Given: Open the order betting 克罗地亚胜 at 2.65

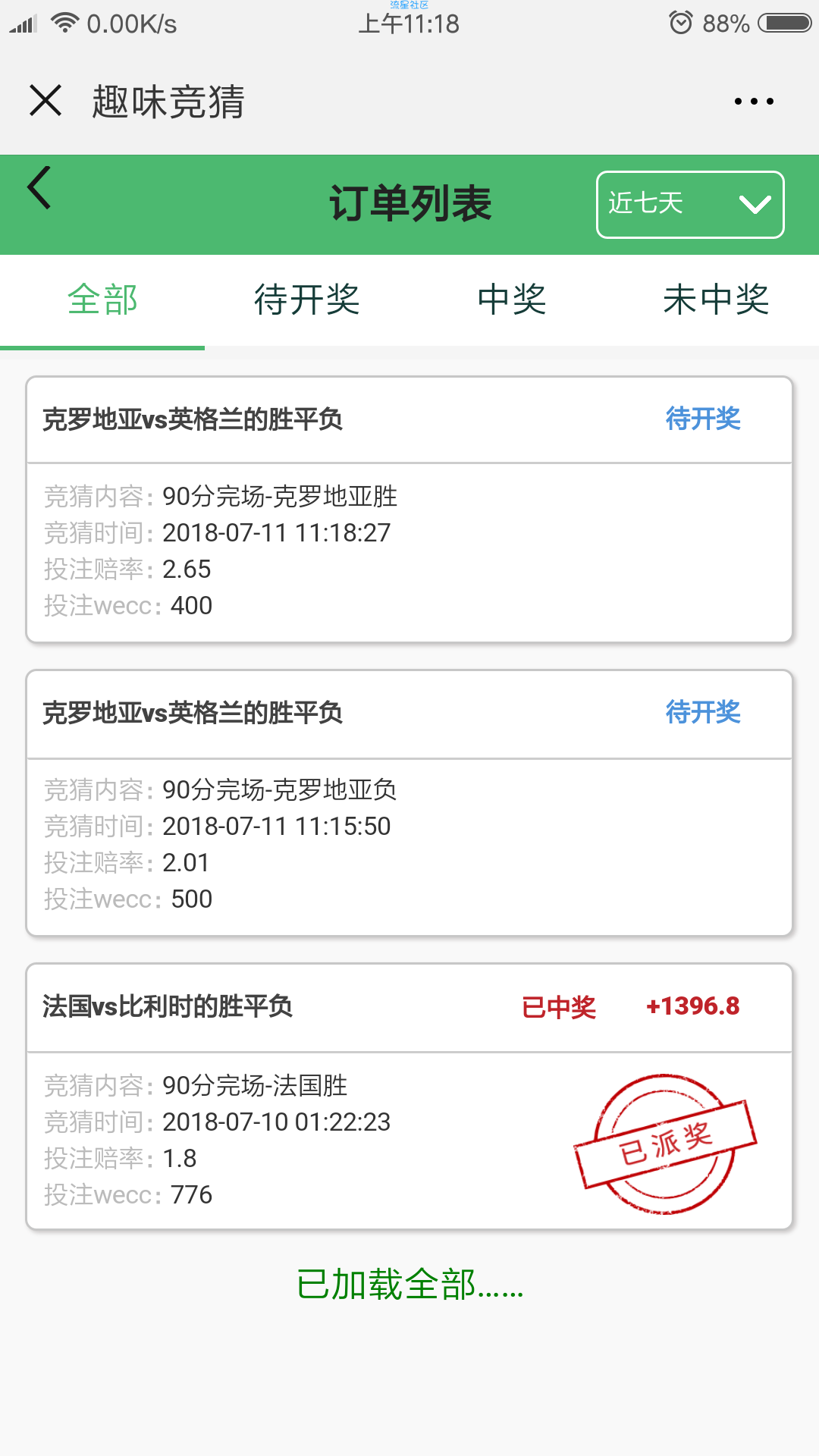Looking at the screenshot, I should [x=409, y=510].
